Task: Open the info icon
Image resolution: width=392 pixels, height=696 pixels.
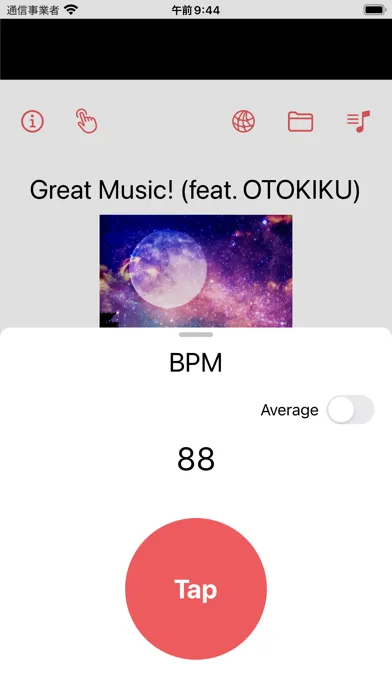Action: [x=32, y=121]
